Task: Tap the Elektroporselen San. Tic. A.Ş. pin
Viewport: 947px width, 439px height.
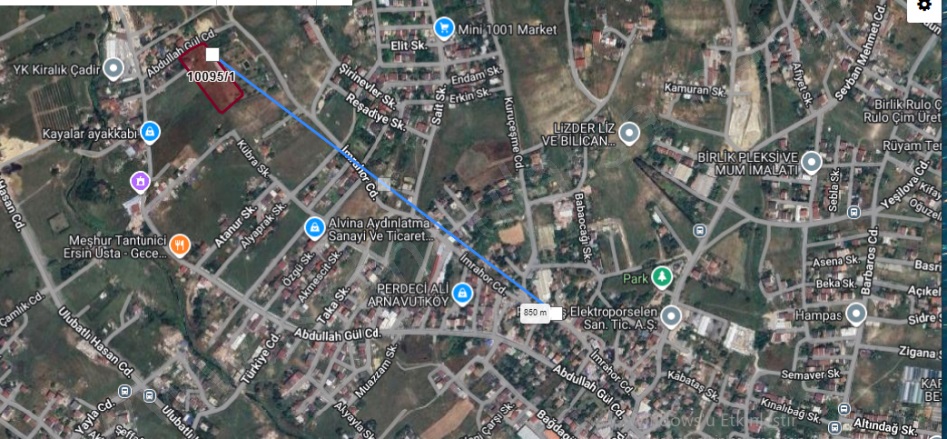Action: [672, 317]
